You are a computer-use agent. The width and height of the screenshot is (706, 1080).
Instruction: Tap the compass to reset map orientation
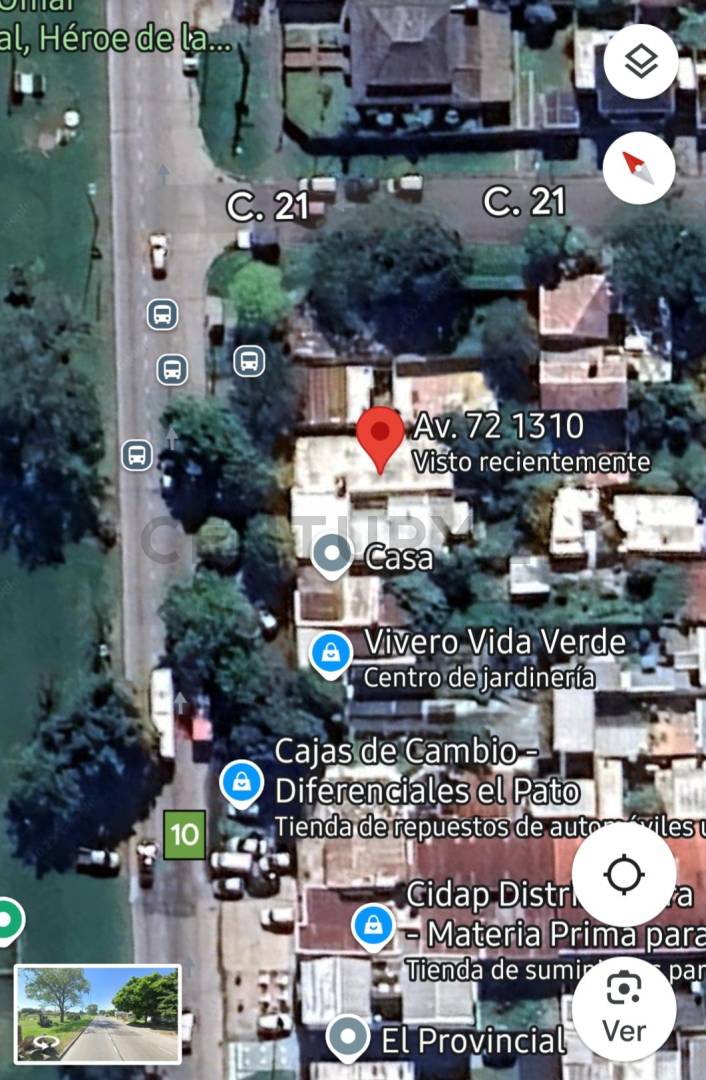tap(640, 168)
